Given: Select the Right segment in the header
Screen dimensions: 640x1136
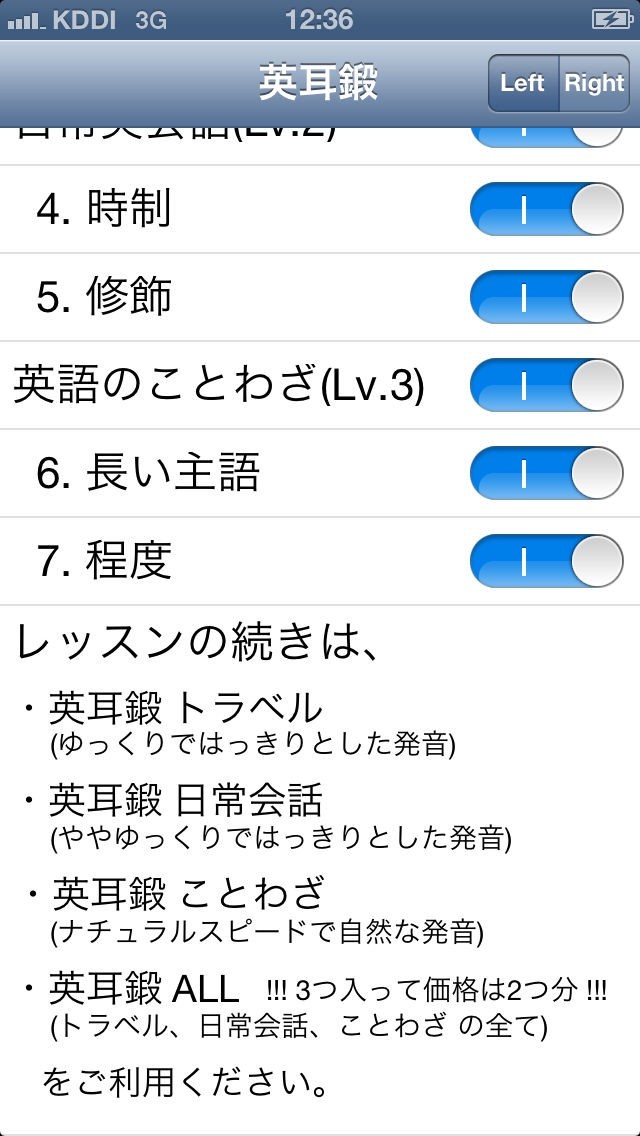Looking at the screenshot, I should pos(593,83).
